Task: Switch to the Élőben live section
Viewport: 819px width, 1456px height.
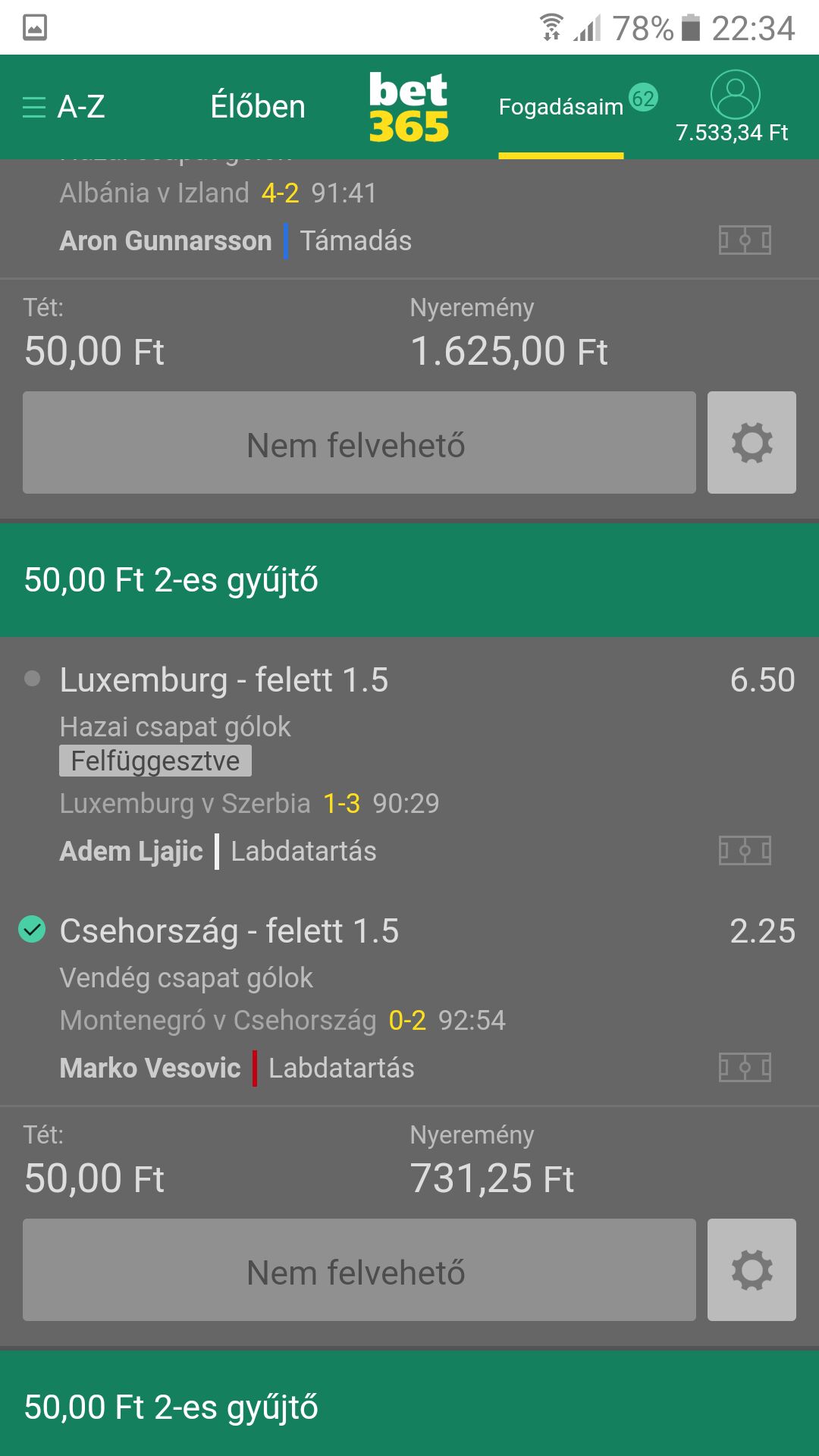Action: [258, 107]
